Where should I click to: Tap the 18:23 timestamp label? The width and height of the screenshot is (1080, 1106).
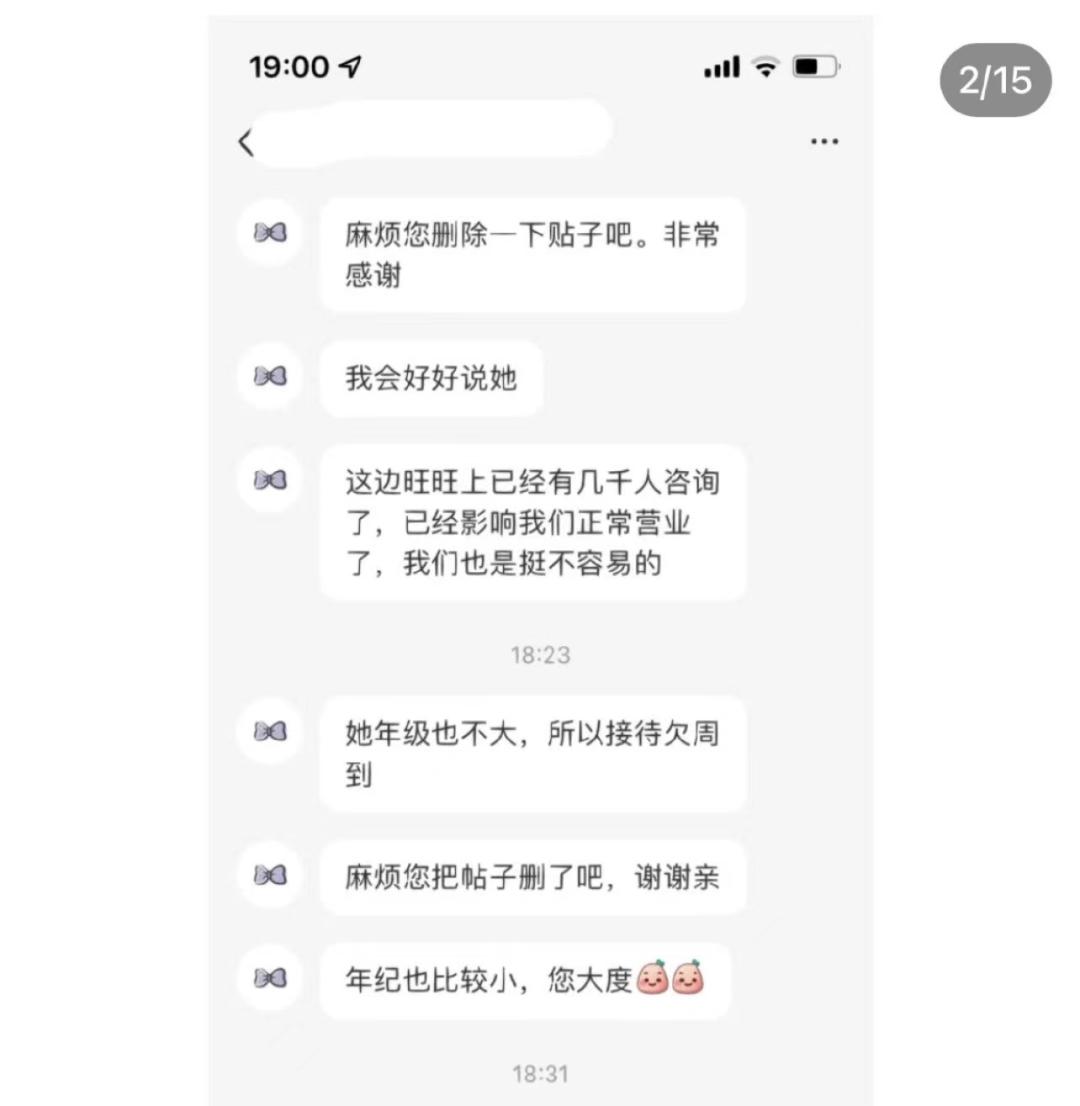coord(541,655)
